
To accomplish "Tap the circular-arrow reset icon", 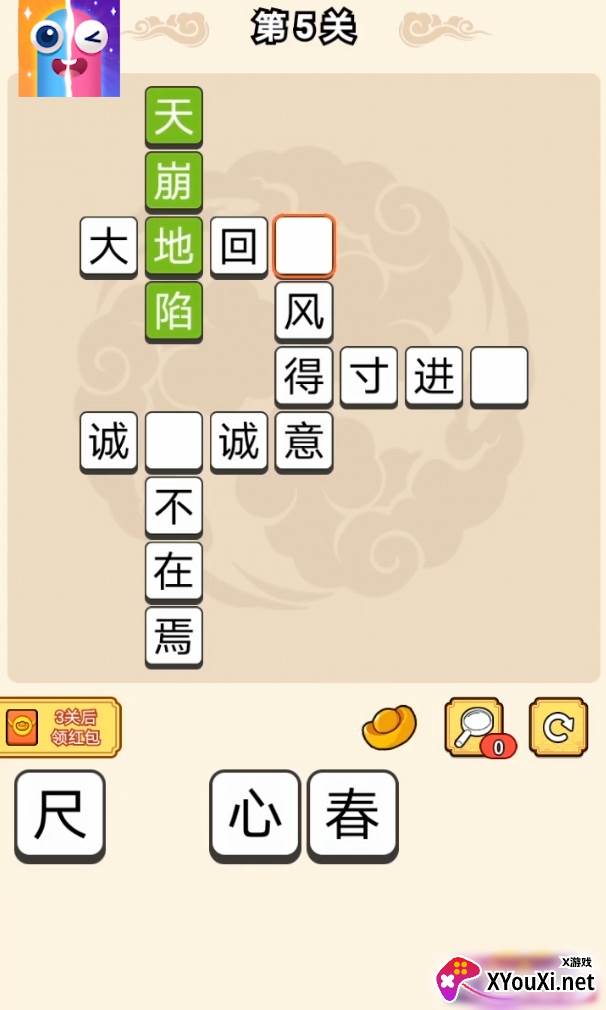I will 558,727.
